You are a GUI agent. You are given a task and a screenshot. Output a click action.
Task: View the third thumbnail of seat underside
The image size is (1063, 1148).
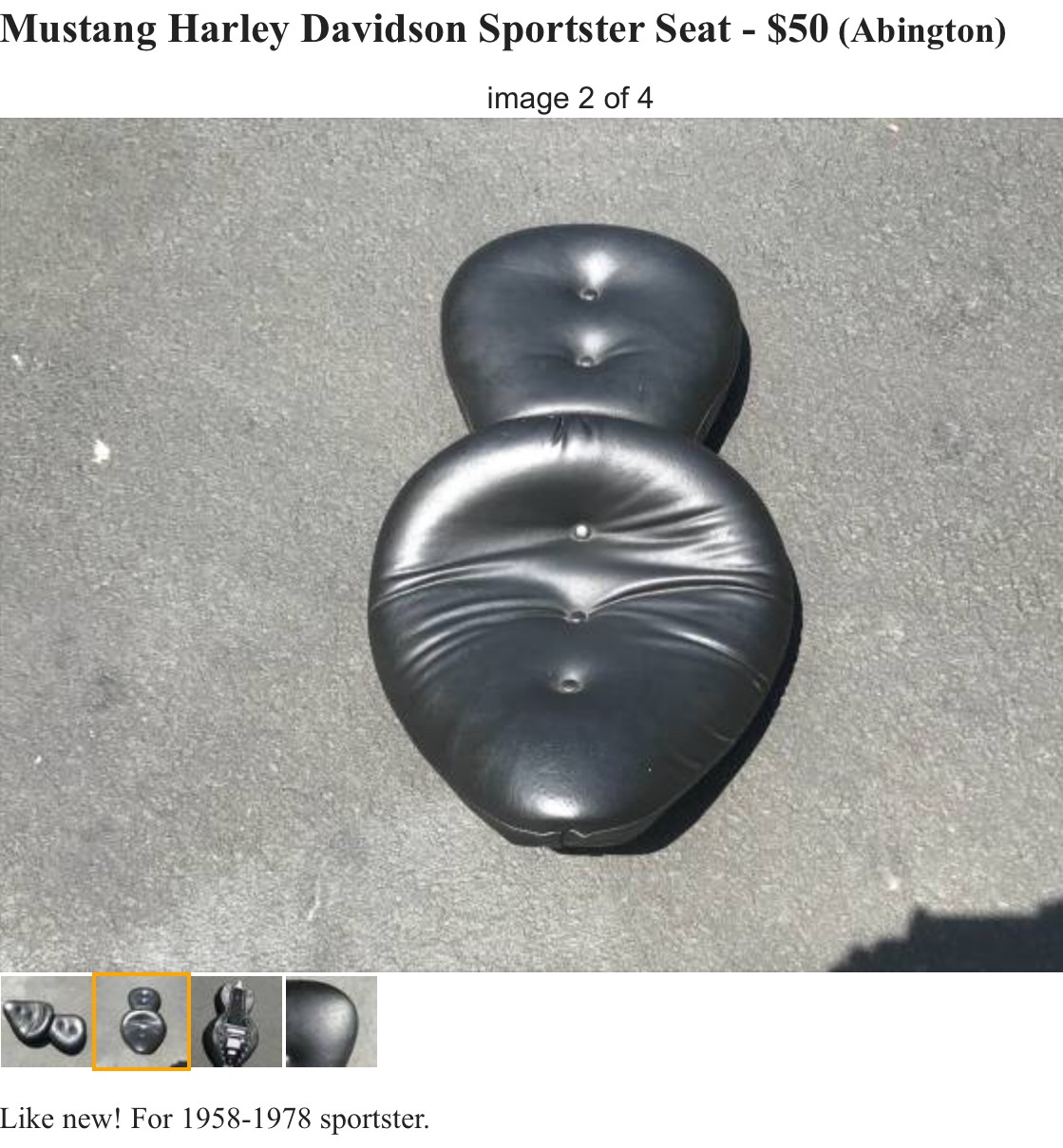point(237,1022)
